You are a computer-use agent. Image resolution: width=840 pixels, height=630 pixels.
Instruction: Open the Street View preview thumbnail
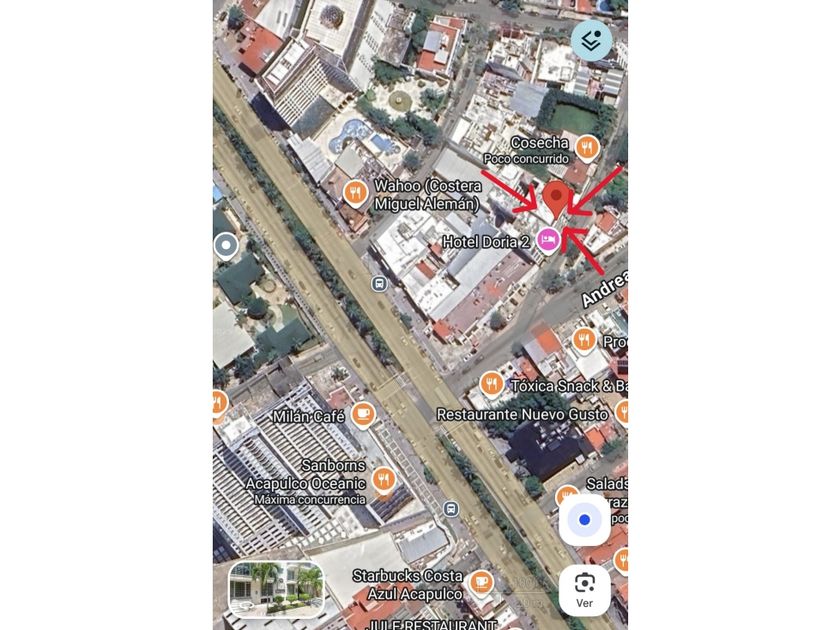(276, 588)
